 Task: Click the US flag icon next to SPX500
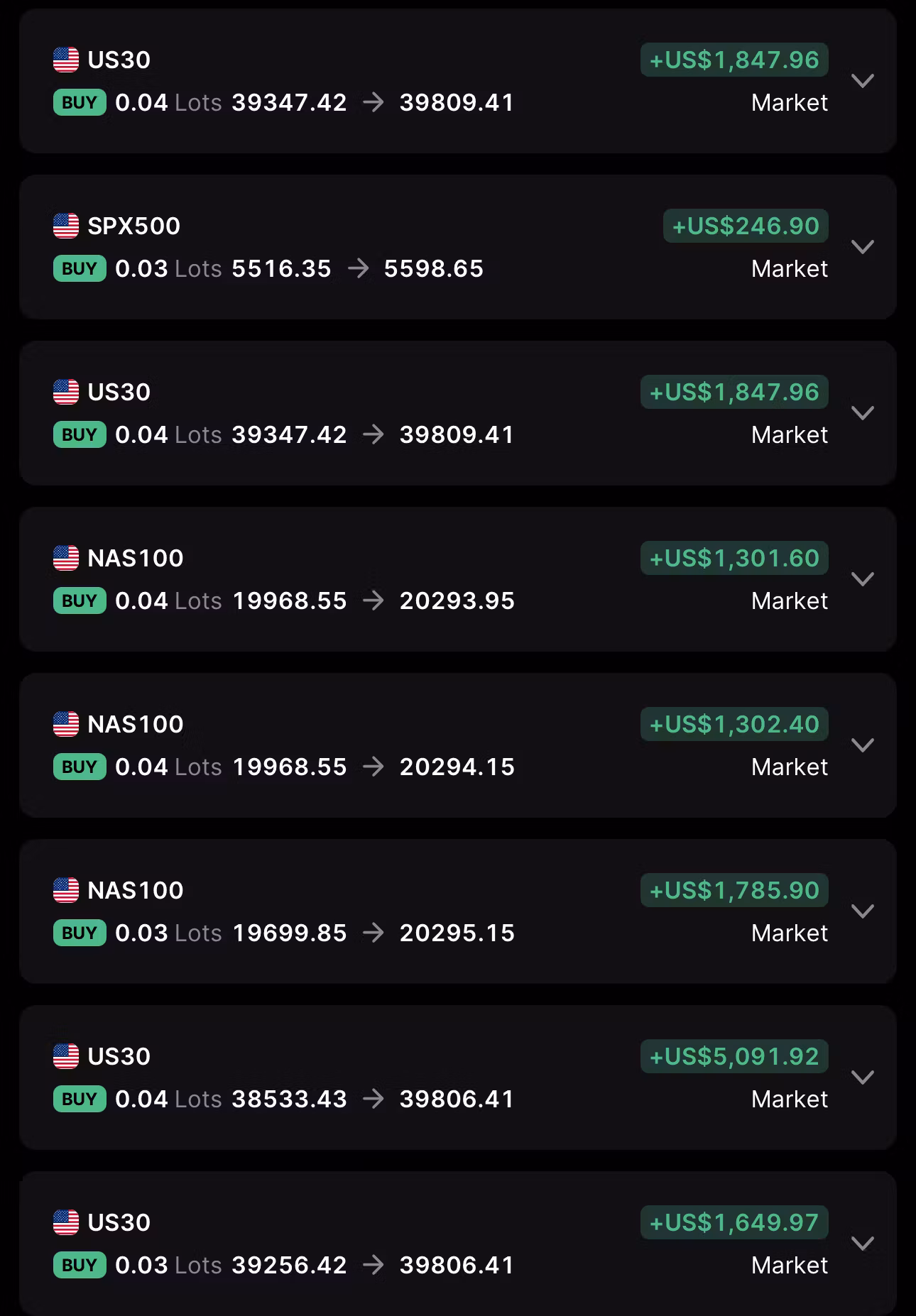(65, 226)
